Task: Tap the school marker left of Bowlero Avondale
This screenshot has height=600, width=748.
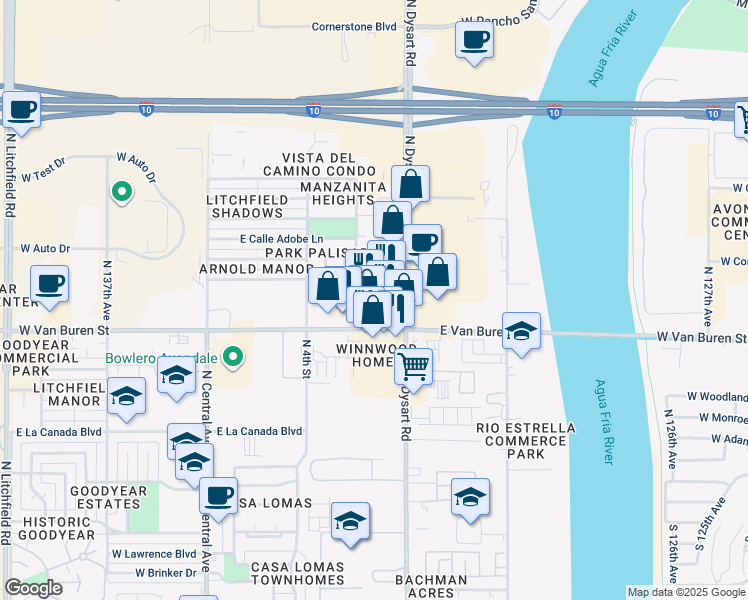Action: 176,378
